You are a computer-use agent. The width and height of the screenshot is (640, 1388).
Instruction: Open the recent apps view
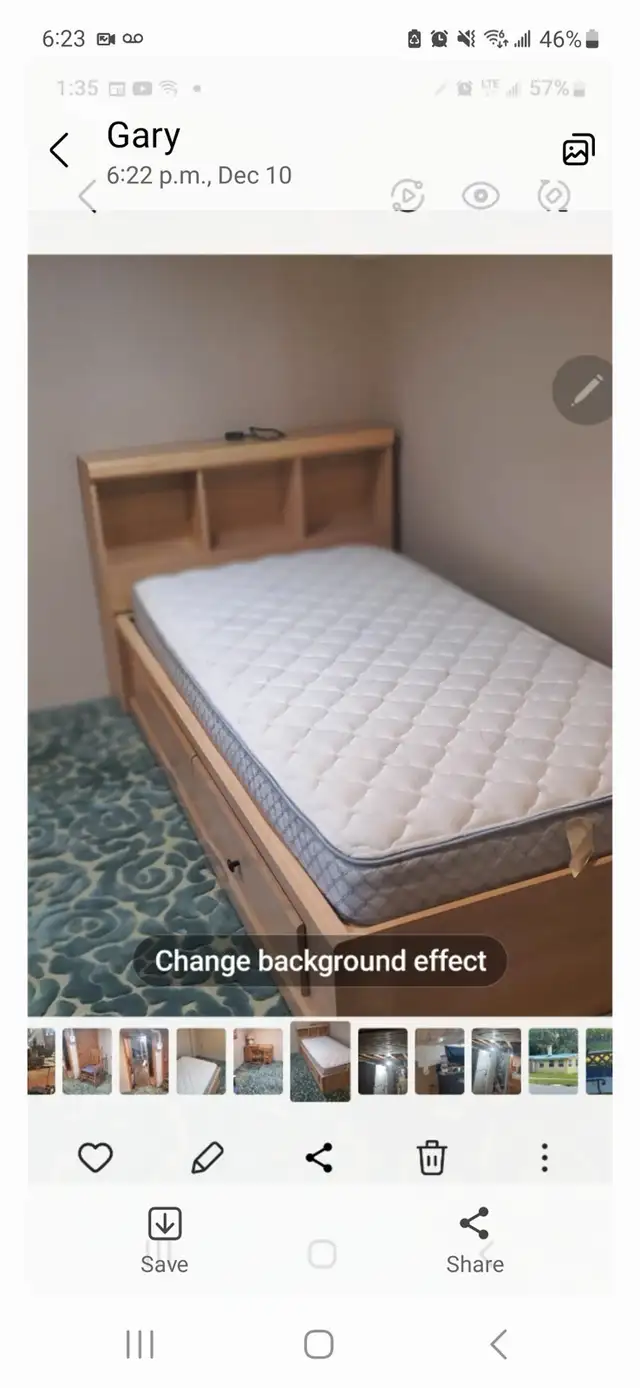[140, 1344]
